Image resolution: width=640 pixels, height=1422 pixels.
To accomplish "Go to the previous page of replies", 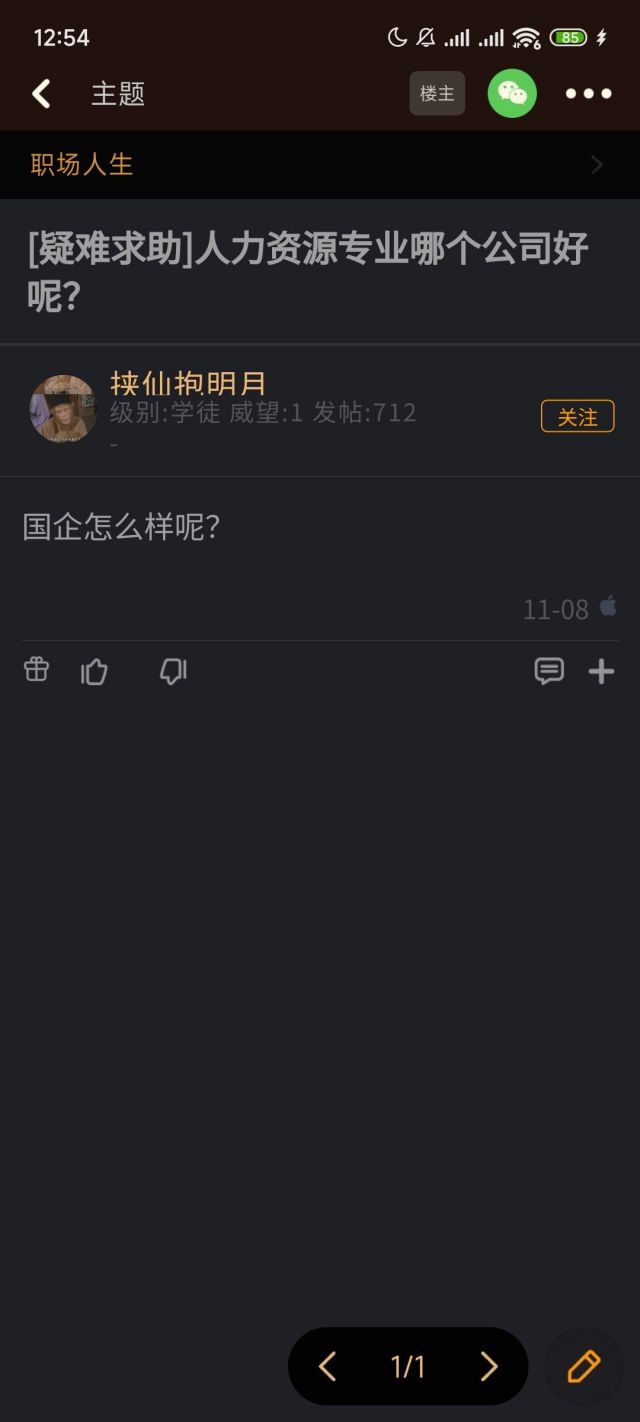I will [327, 1366].
